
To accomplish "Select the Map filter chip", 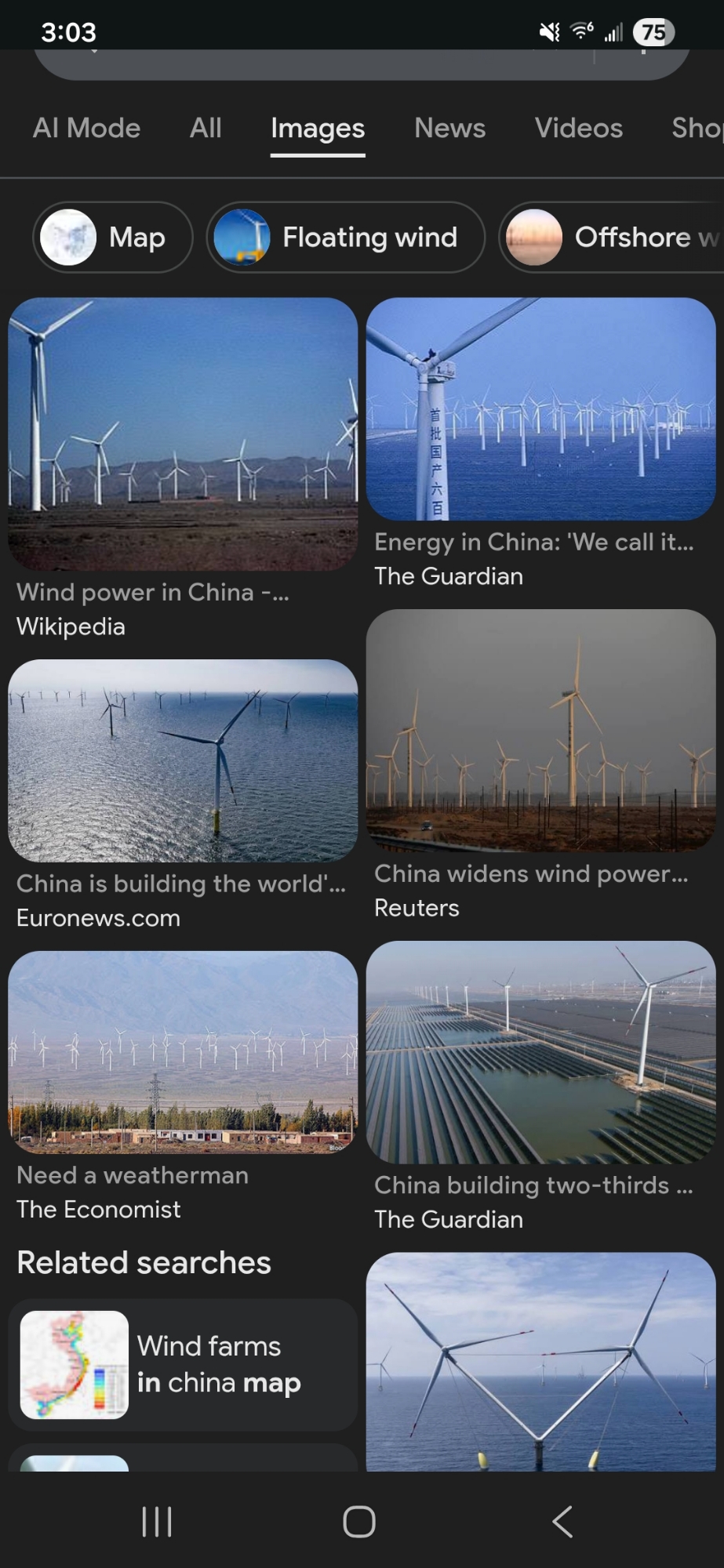I will [113, 238].
